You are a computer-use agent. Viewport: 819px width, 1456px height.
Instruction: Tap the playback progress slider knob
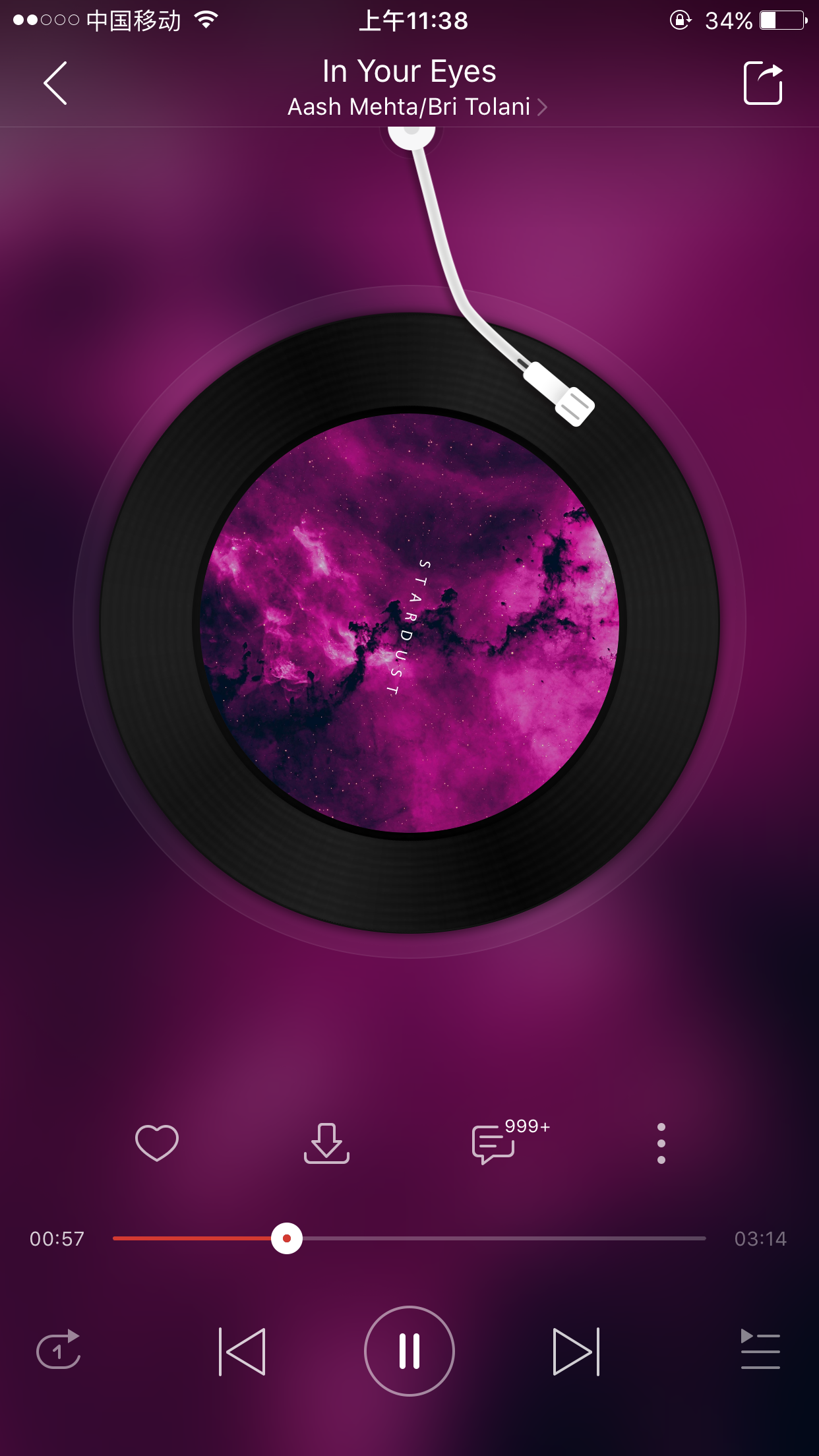click(x=287, y=1238)
